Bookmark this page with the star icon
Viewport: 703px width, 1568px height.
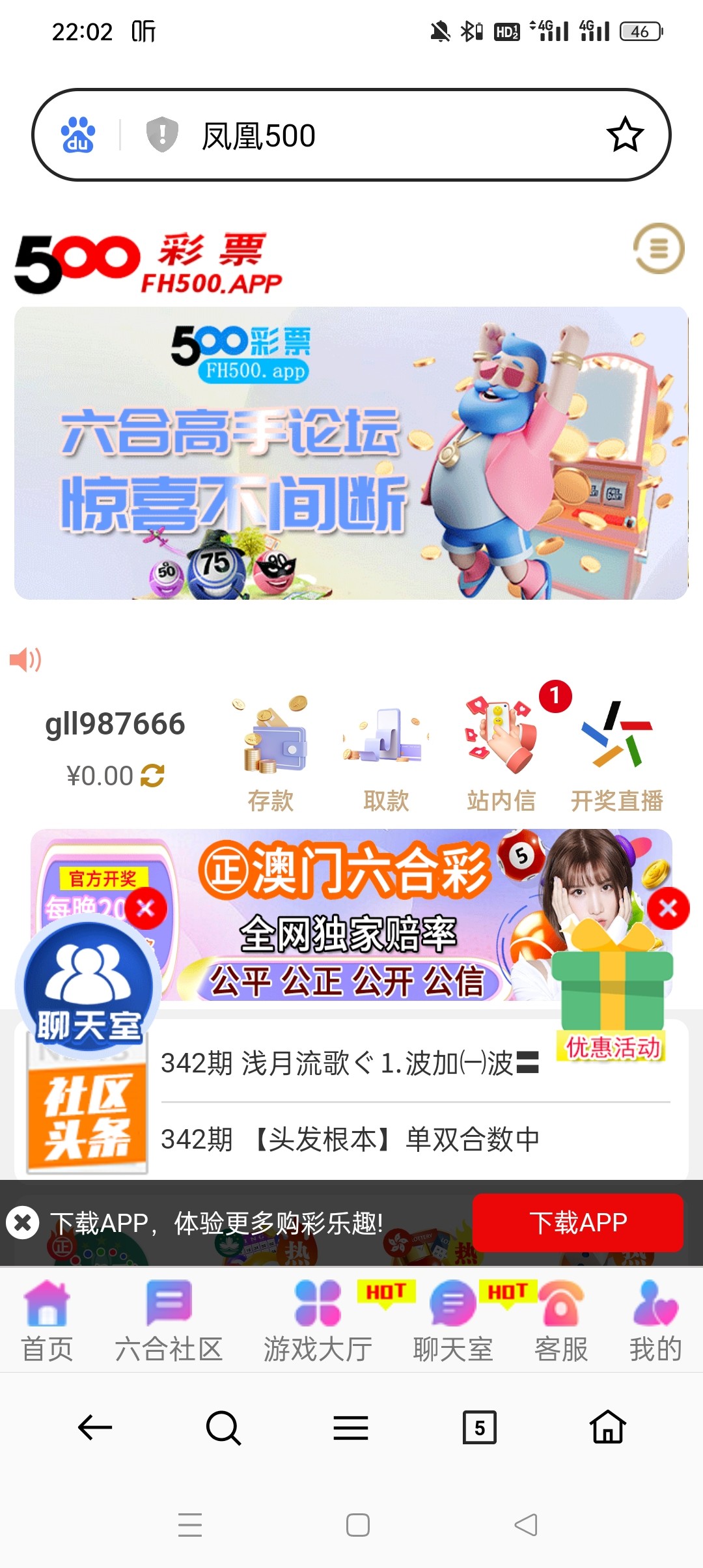[x=625, y=135]
